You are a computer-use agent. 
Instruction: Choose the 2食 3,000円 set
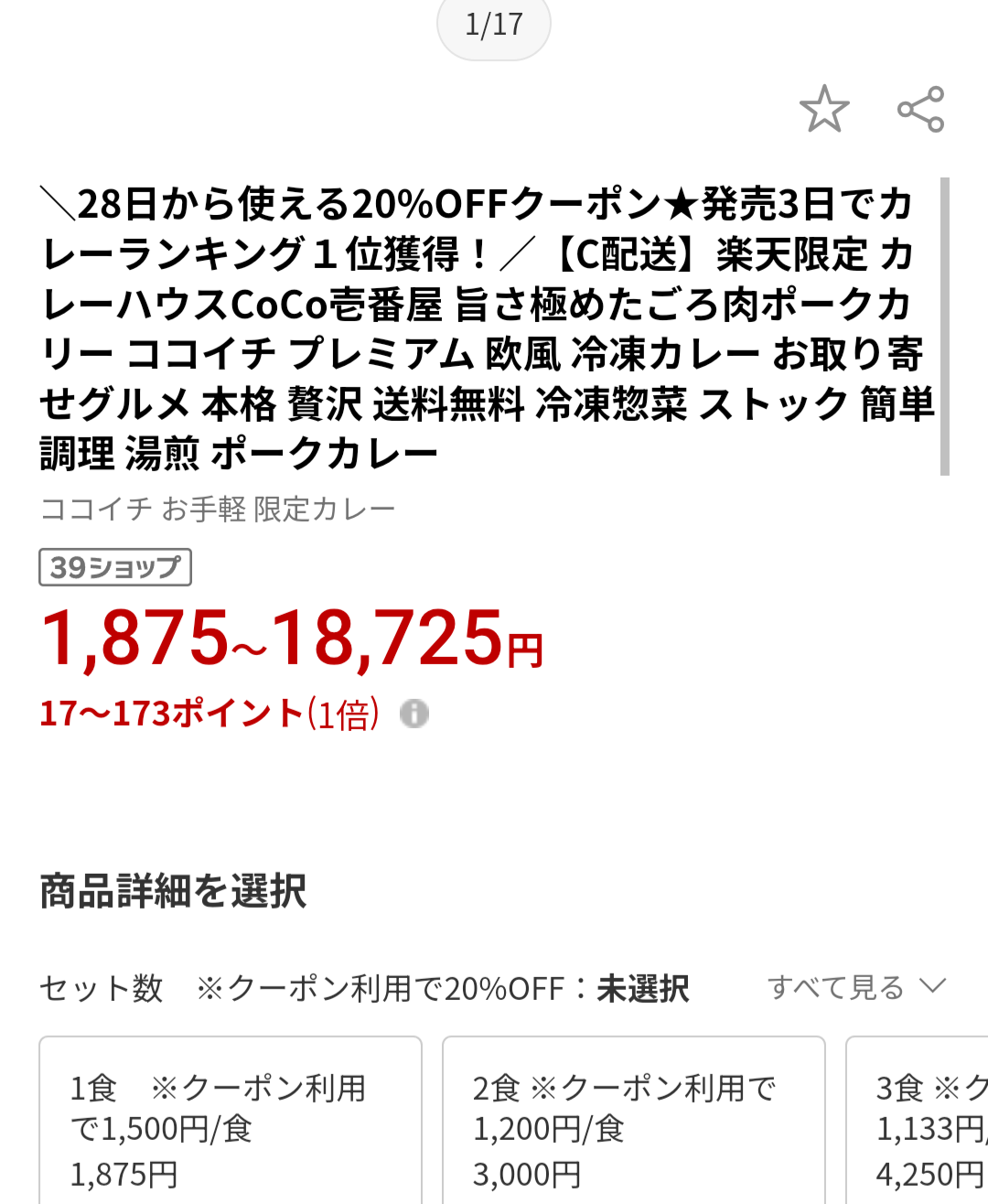[633, 1129]
